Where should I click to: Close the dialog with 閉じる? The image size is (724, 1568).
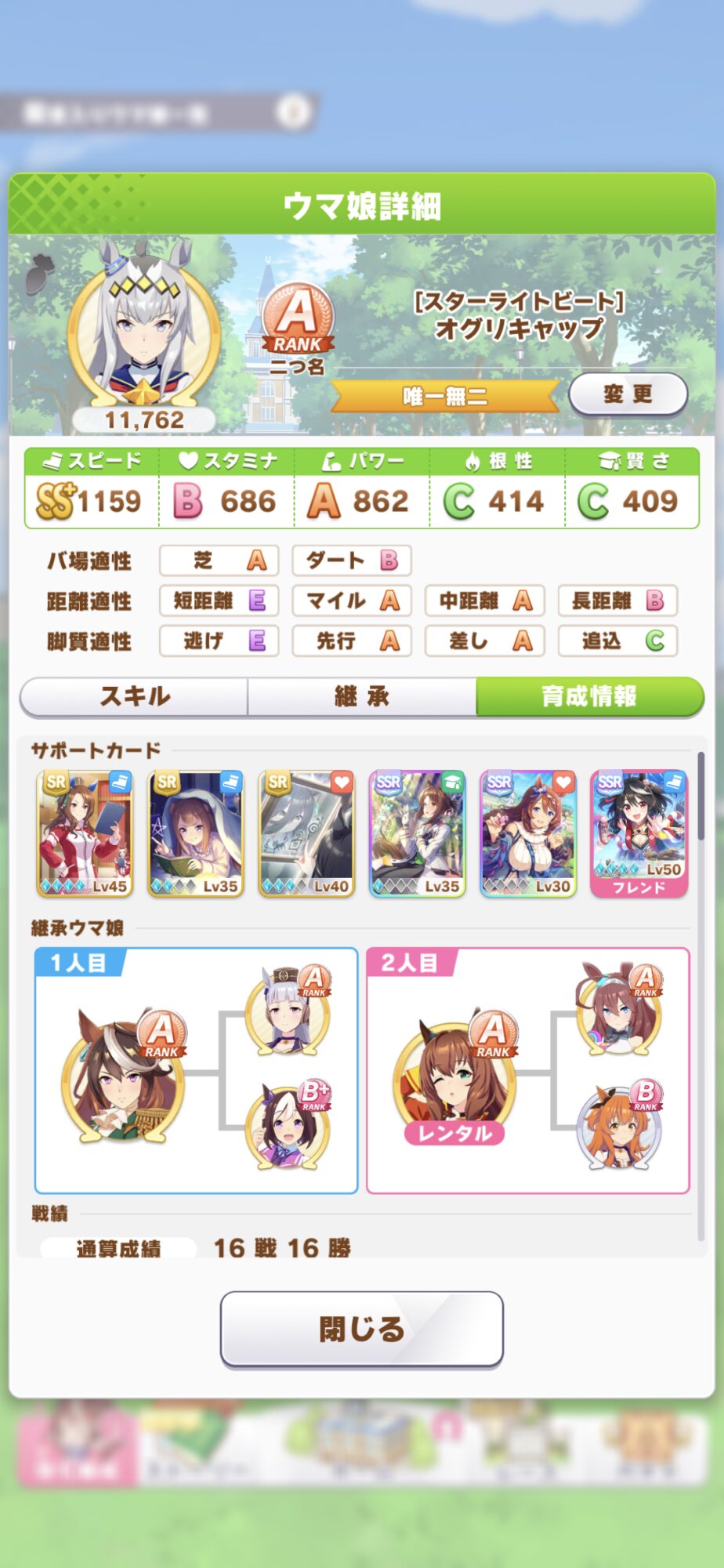[x=361, y=1329]
